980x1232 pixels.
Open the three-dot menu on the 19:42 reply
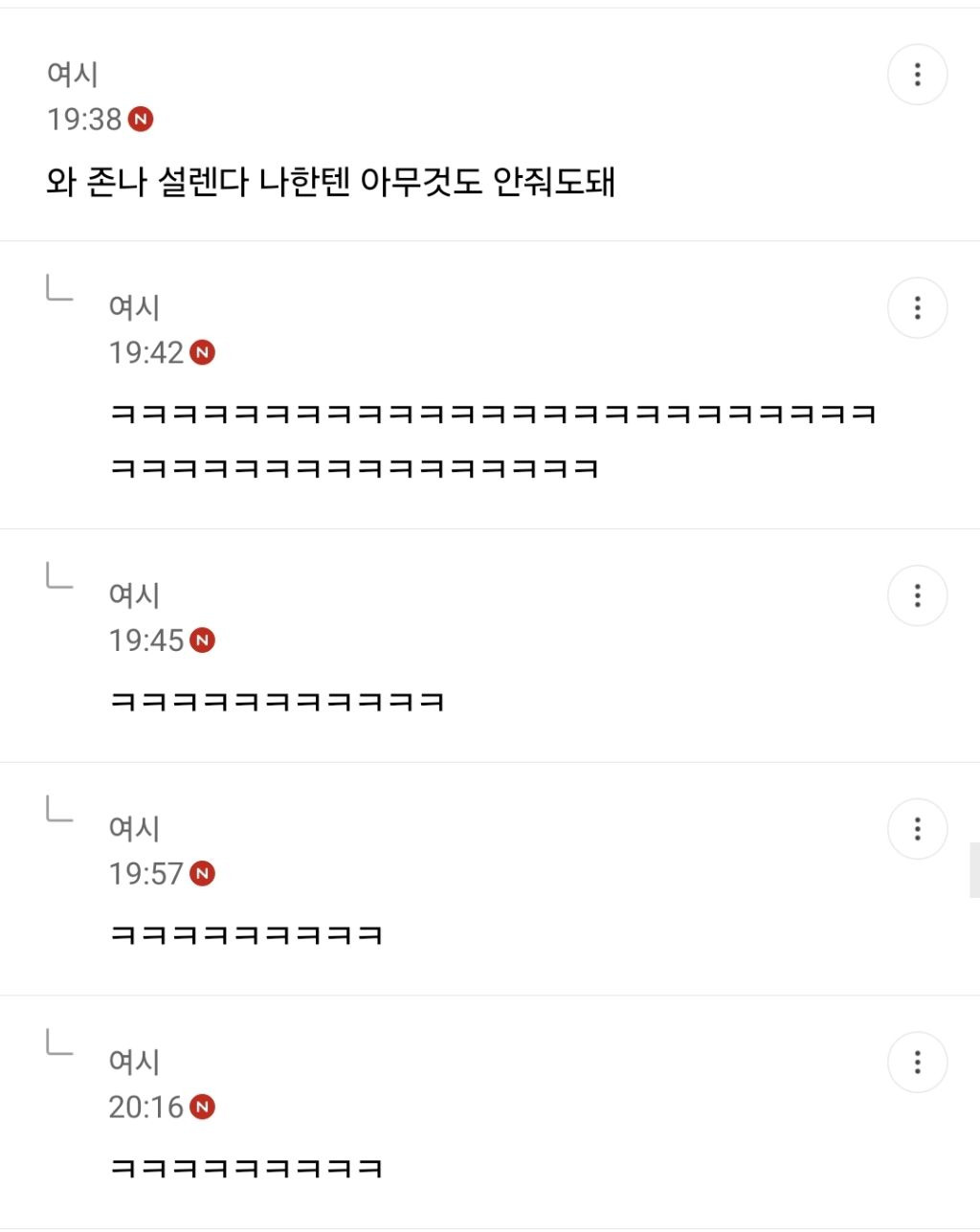(917, 307)
